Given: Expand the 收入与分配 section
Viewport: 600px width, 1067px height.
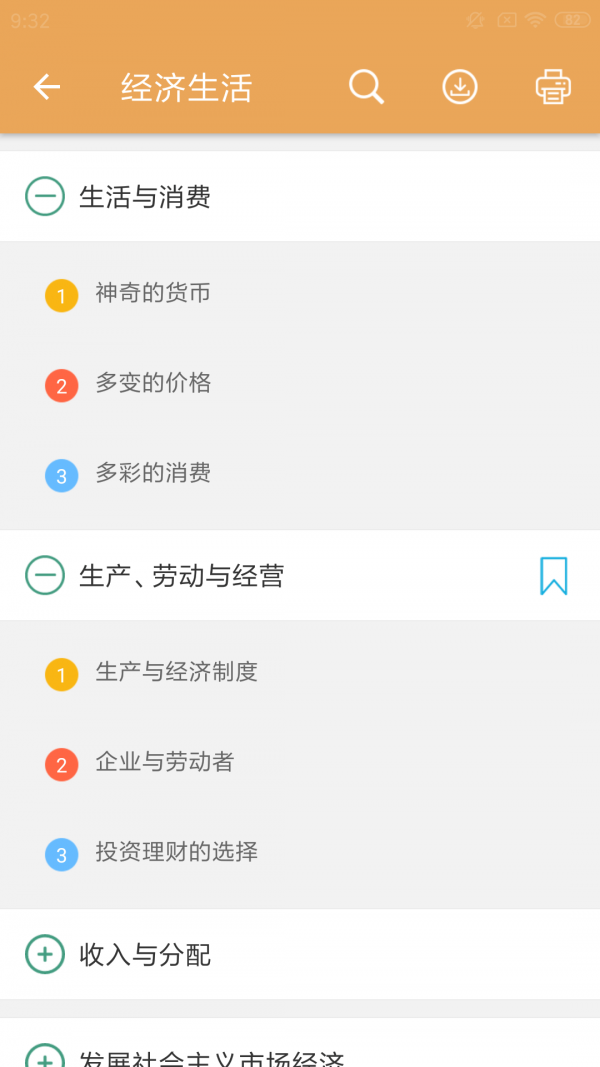Looking at the screenshot, I should pos(45,954).
